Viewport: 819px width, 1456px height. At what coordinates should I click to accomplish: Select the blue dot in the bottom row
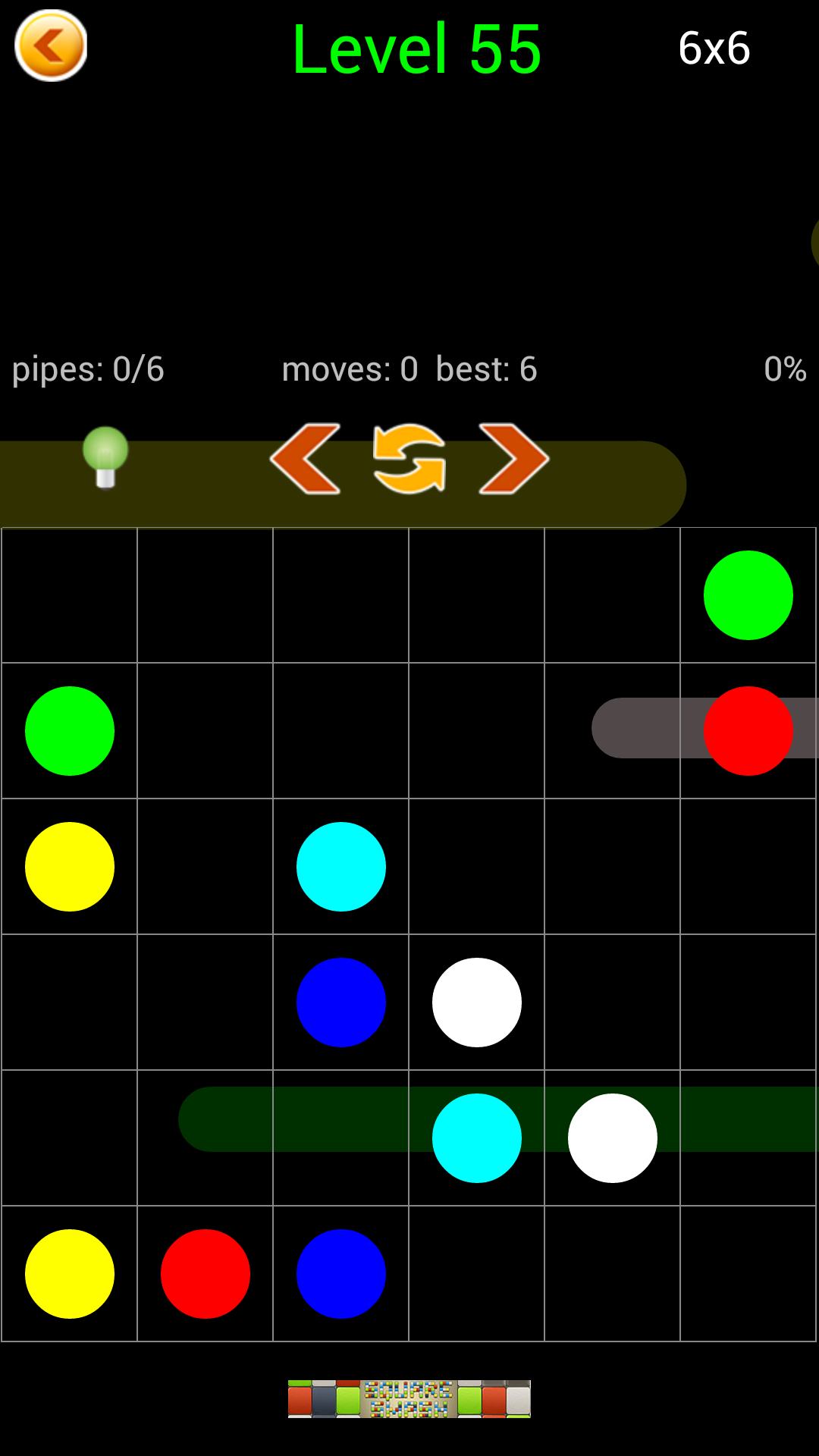pos(341,1274)
